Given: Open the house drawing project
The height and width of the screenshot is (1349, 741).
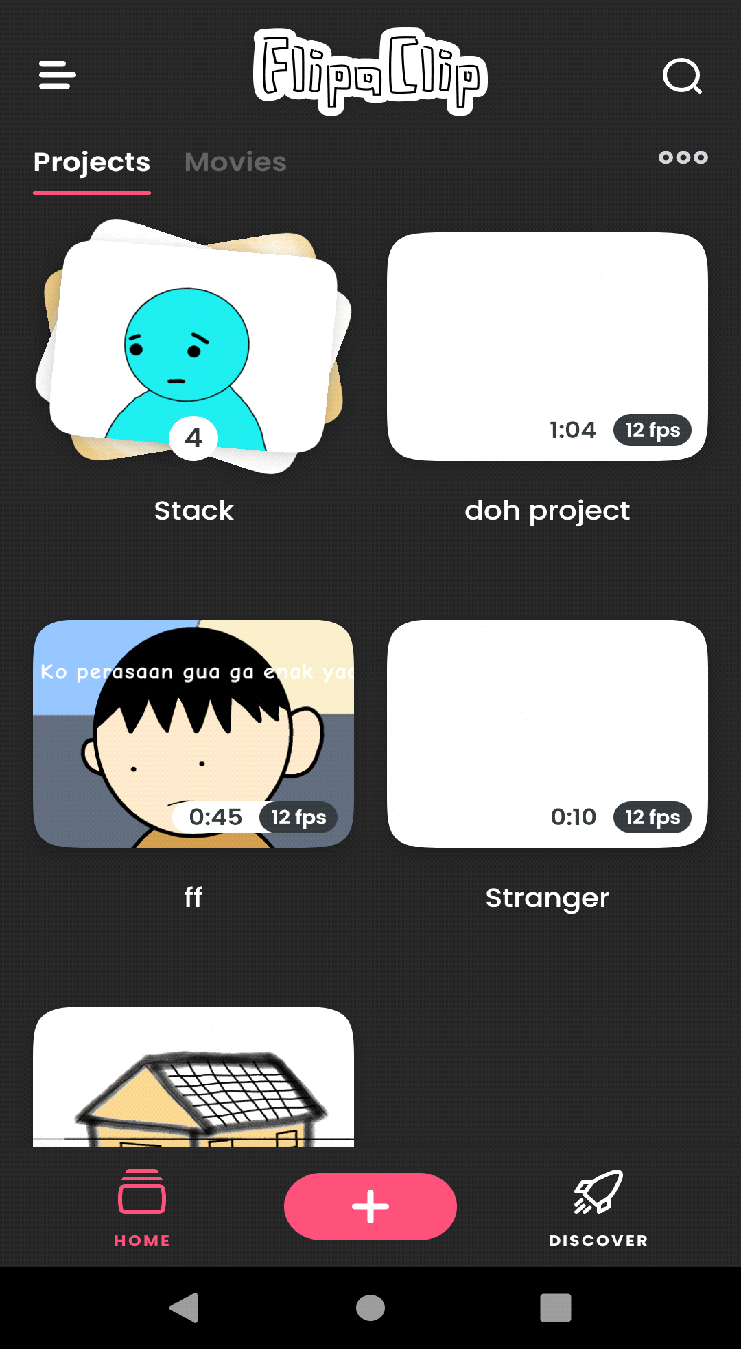Looking at the screenshot, I should click(193, 1078).
